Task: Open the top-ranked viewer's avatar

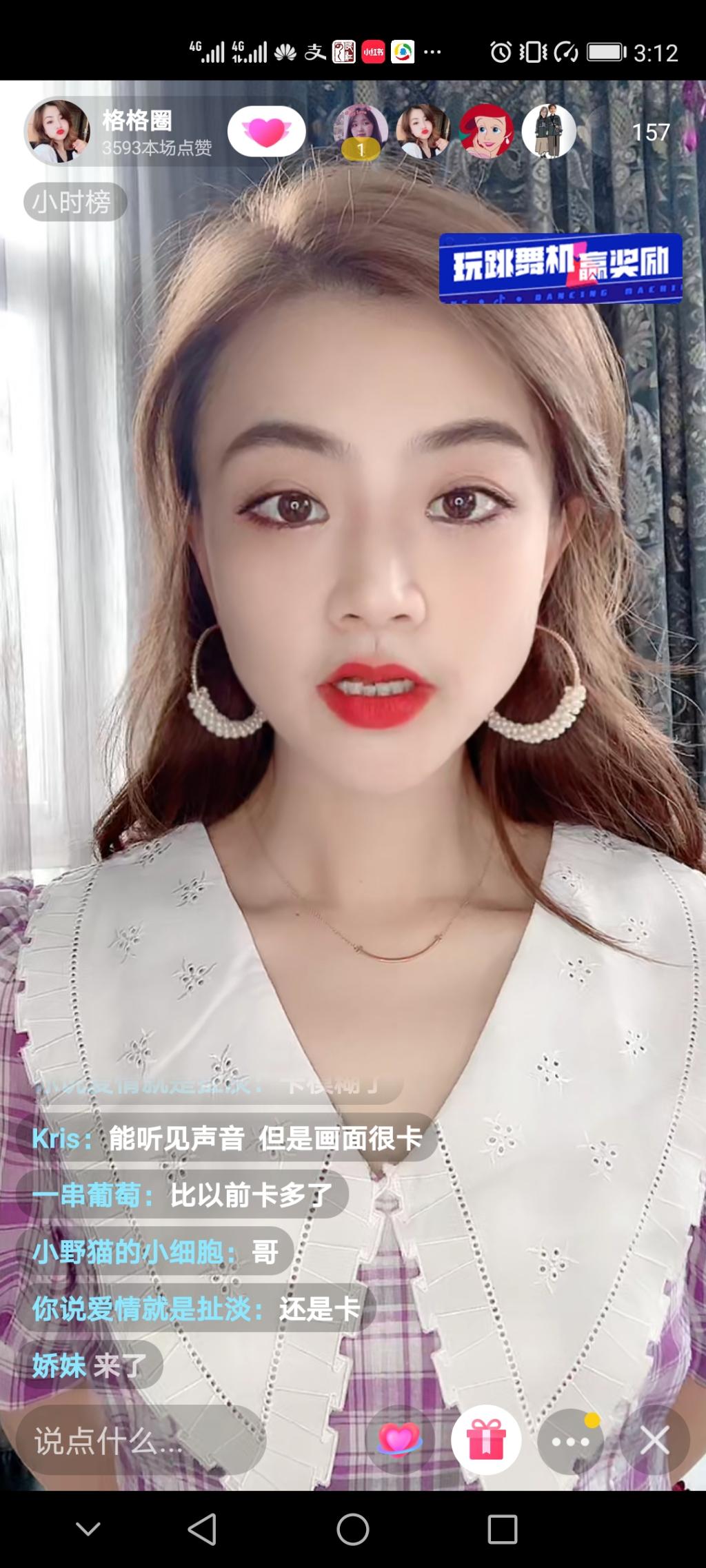Action: (x=361, y=132)
